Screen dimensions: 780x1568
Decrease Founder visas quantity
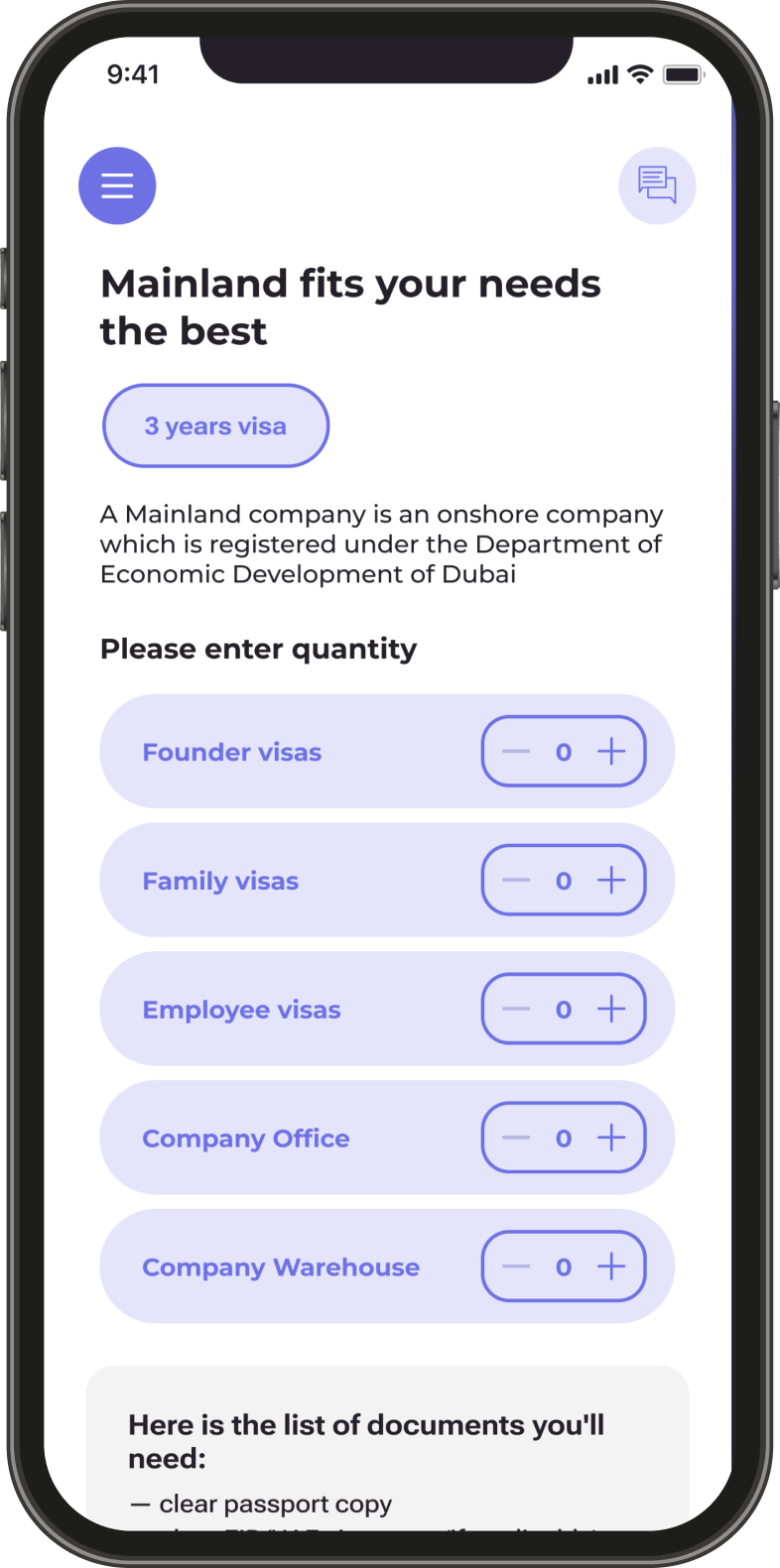516,752
